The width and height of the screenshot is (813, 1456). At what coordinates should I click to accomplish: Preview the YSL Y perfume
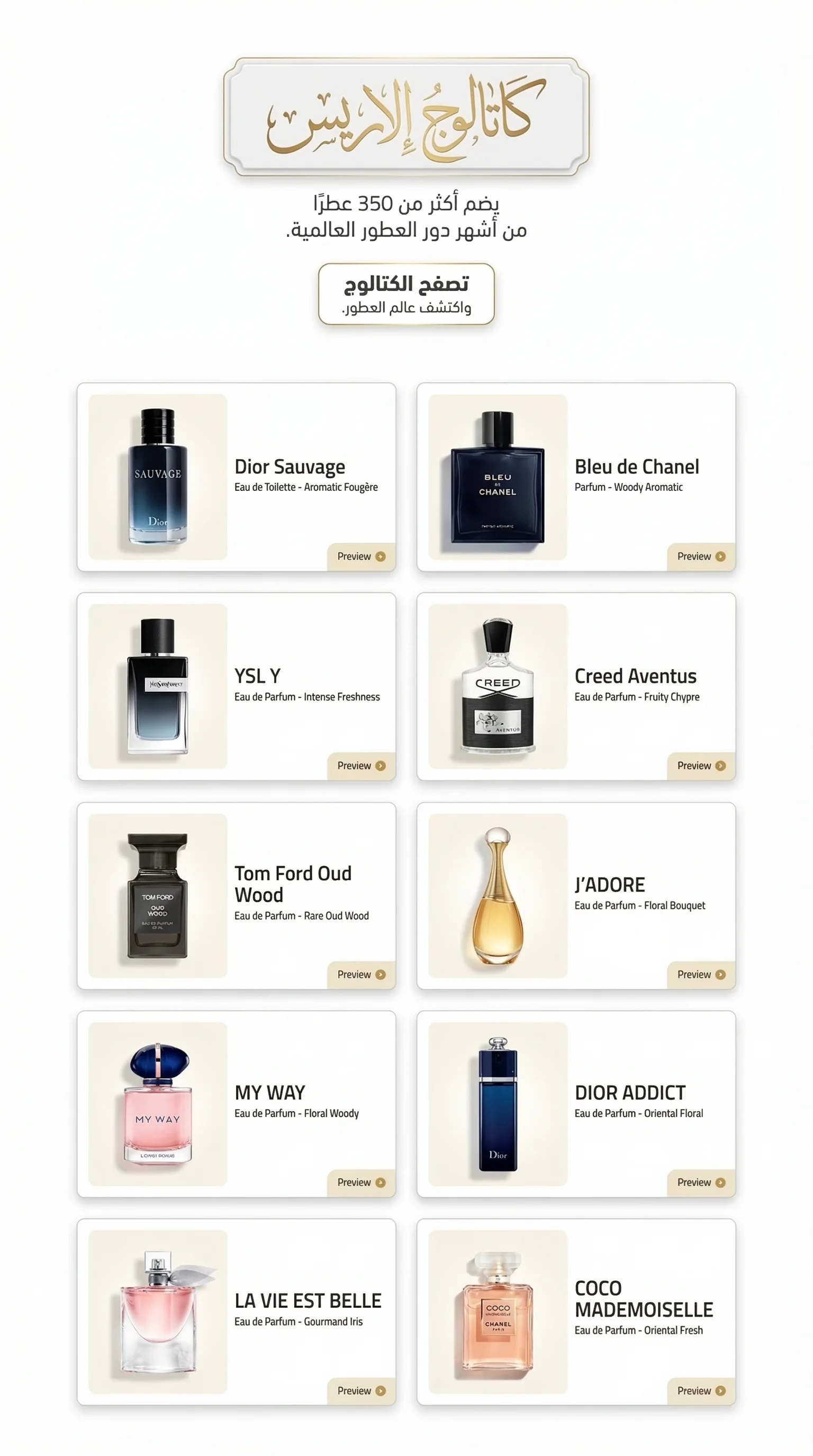pos(360,766)
